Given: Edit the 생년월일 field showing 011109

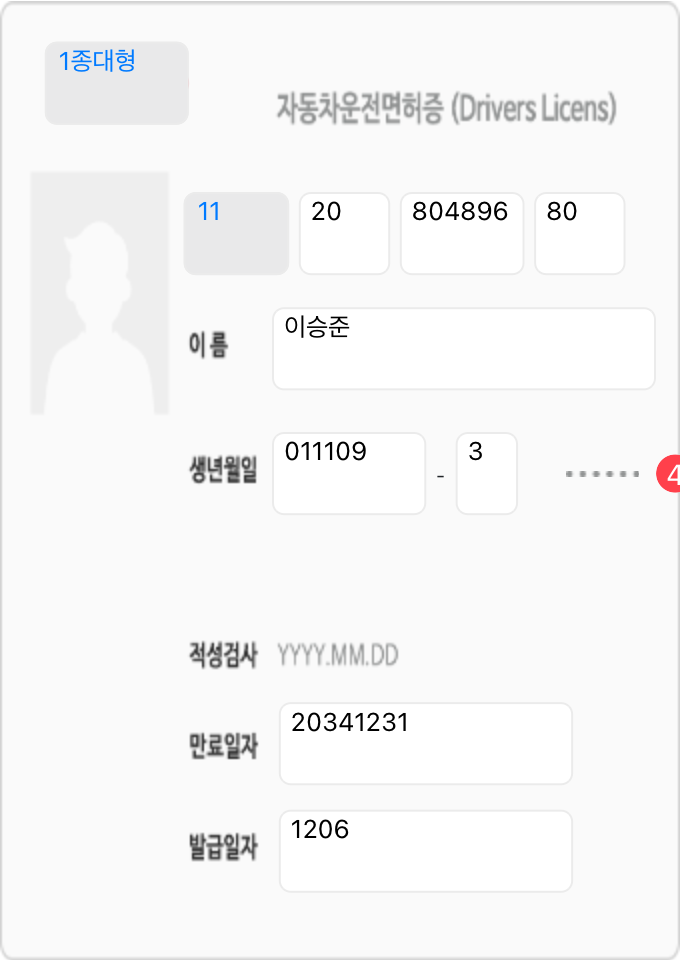Looking at the screenshot, I should click(x=348, y=473).
